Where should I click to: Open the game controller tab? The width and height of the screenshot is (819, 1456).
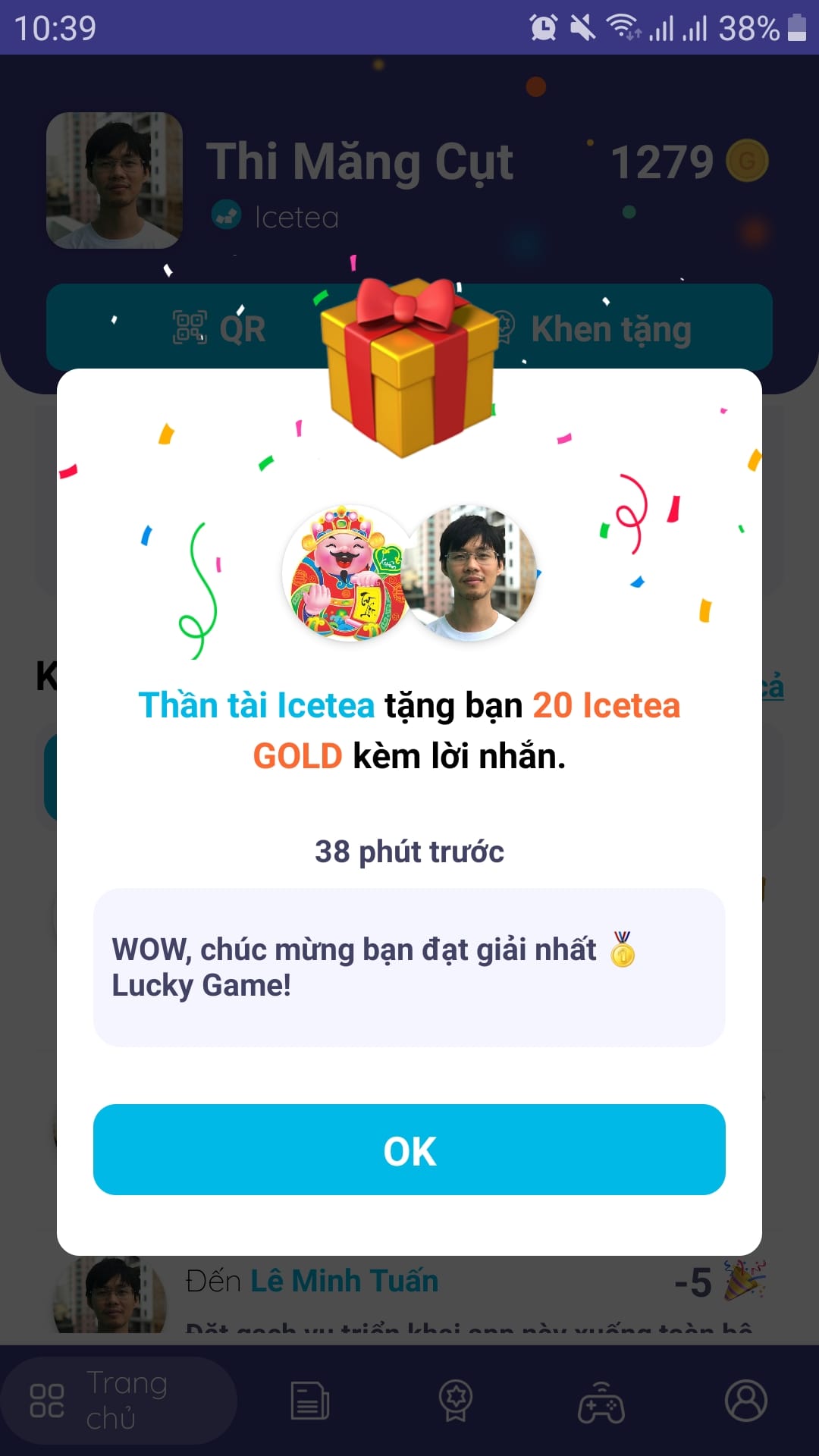coord(601,1401)
